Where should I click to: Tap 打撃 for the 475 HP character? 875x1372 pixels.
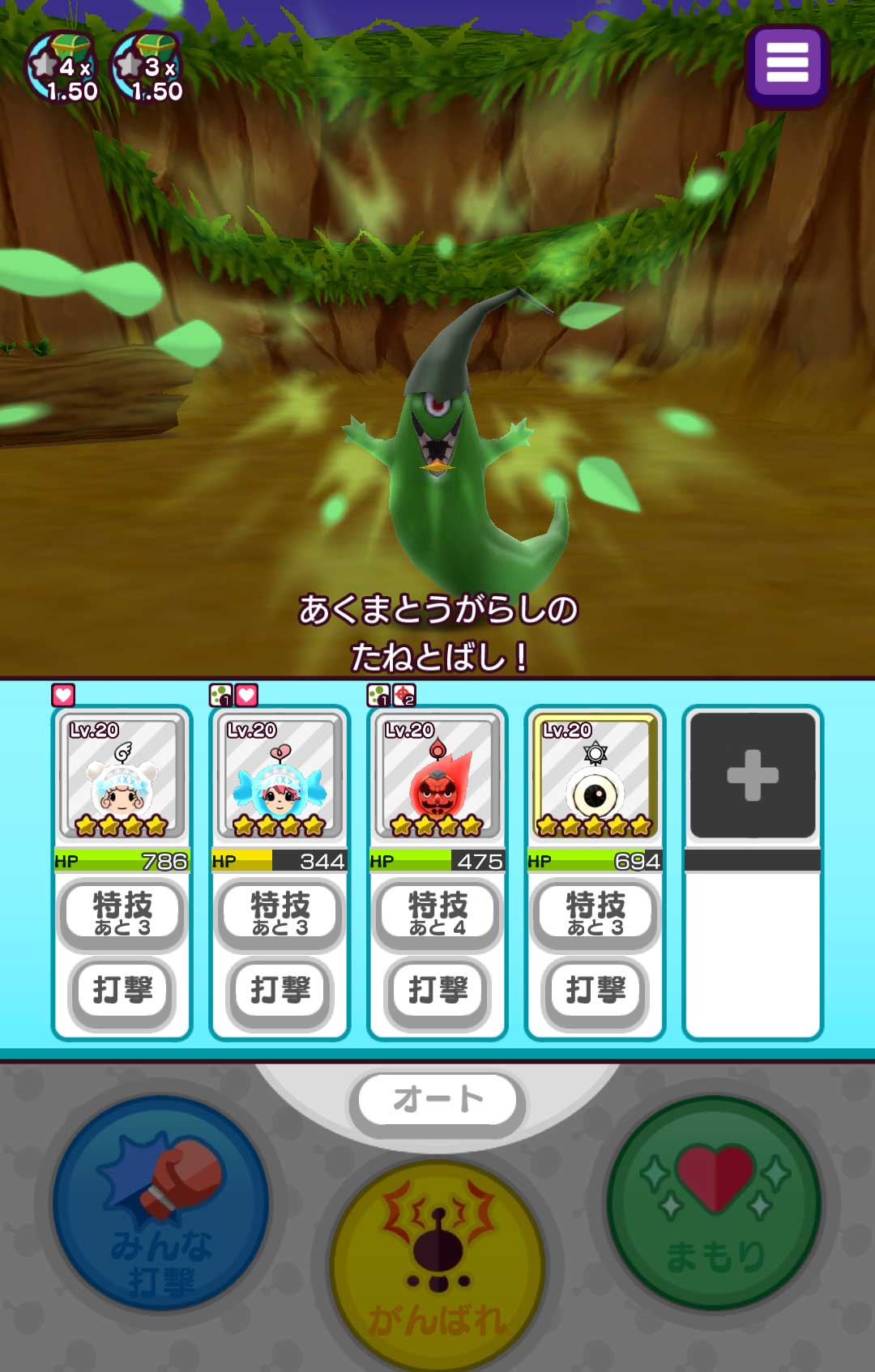437,991
